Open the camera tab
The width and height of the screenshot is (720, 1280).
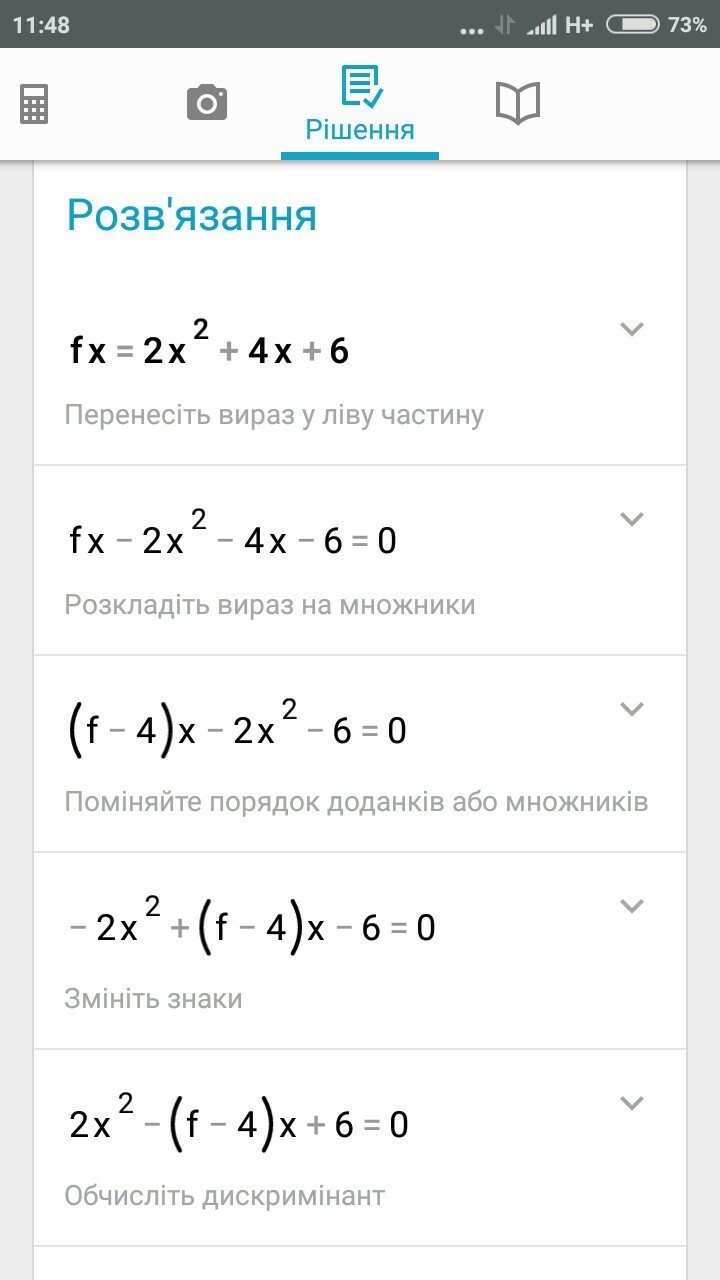tap(207, 103)
